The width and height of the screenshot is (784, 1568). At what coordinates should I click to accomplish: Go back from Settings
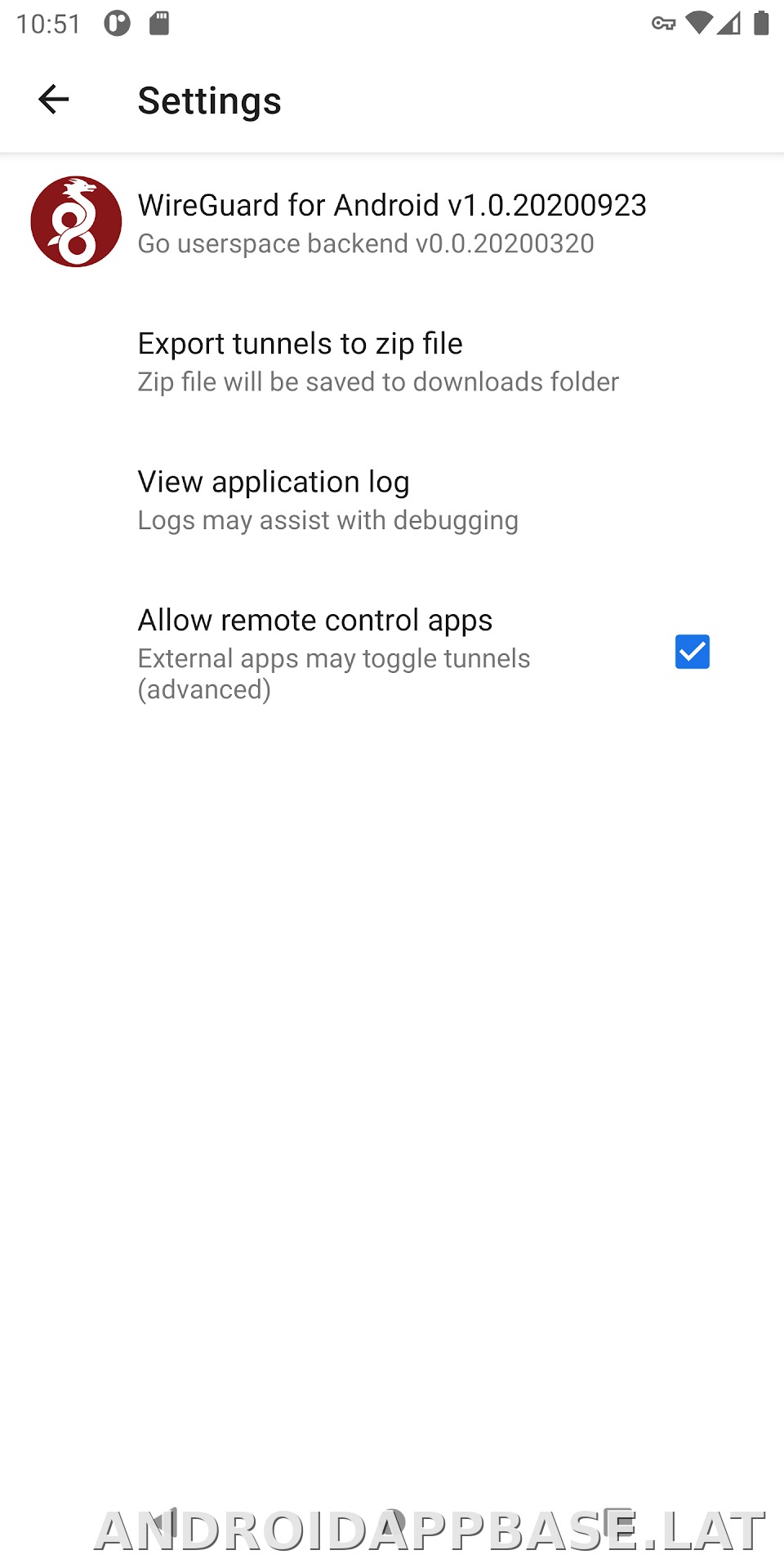(x=54, y=100)
